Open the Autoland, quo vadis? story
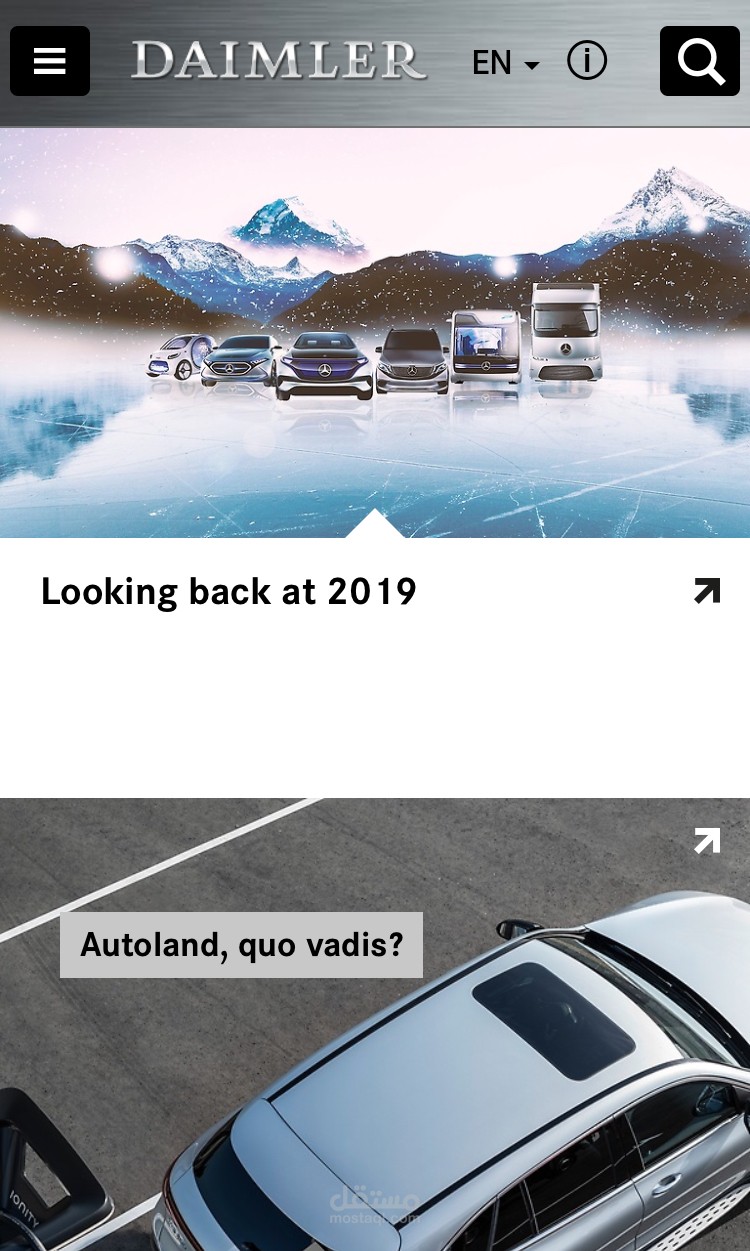 [x=241, y=944]
